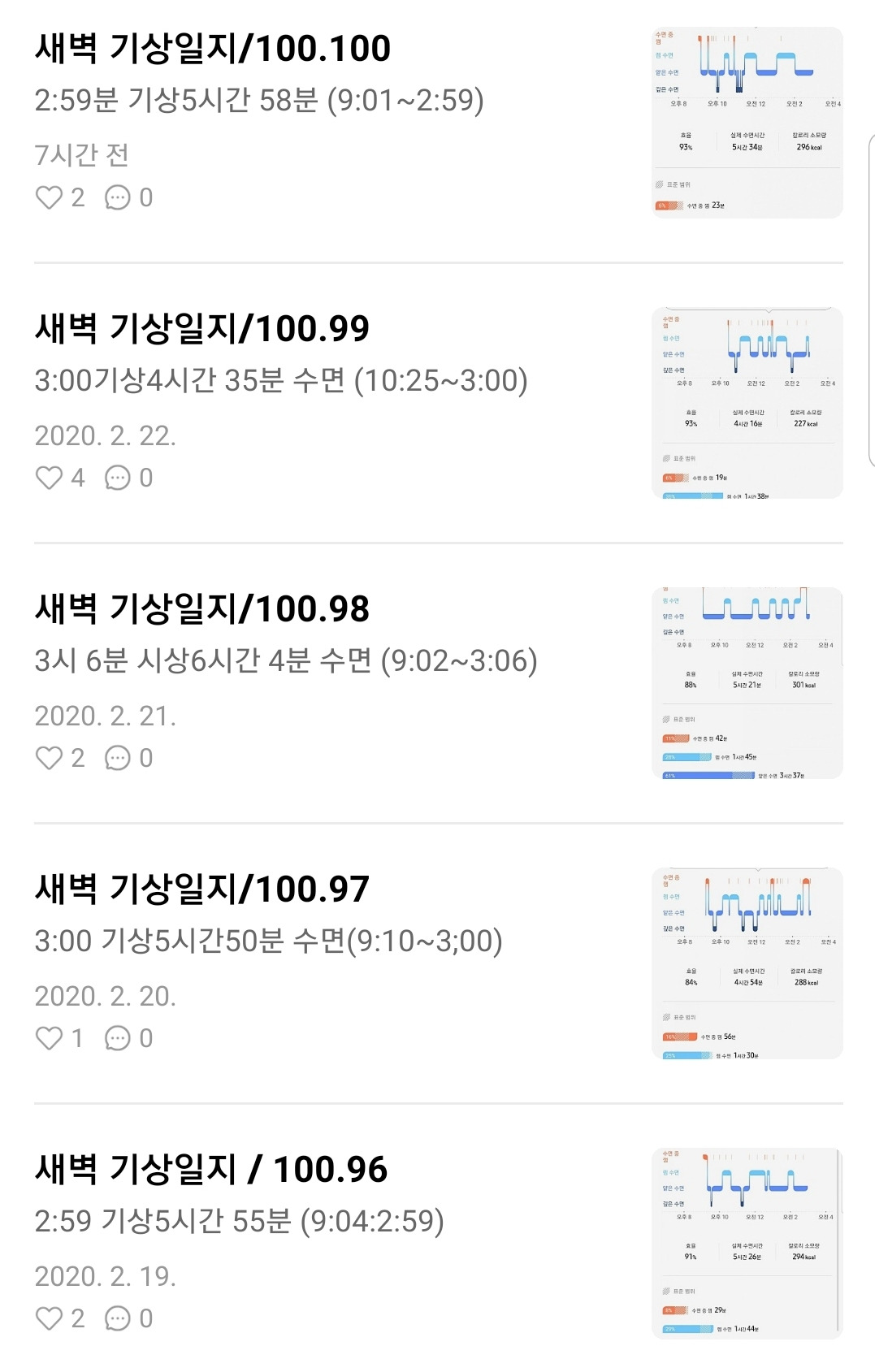Screen dimensions: 875x1372
Task: Open the post 새벽 기상일지/100.98
Action: [x=202, y=609]
